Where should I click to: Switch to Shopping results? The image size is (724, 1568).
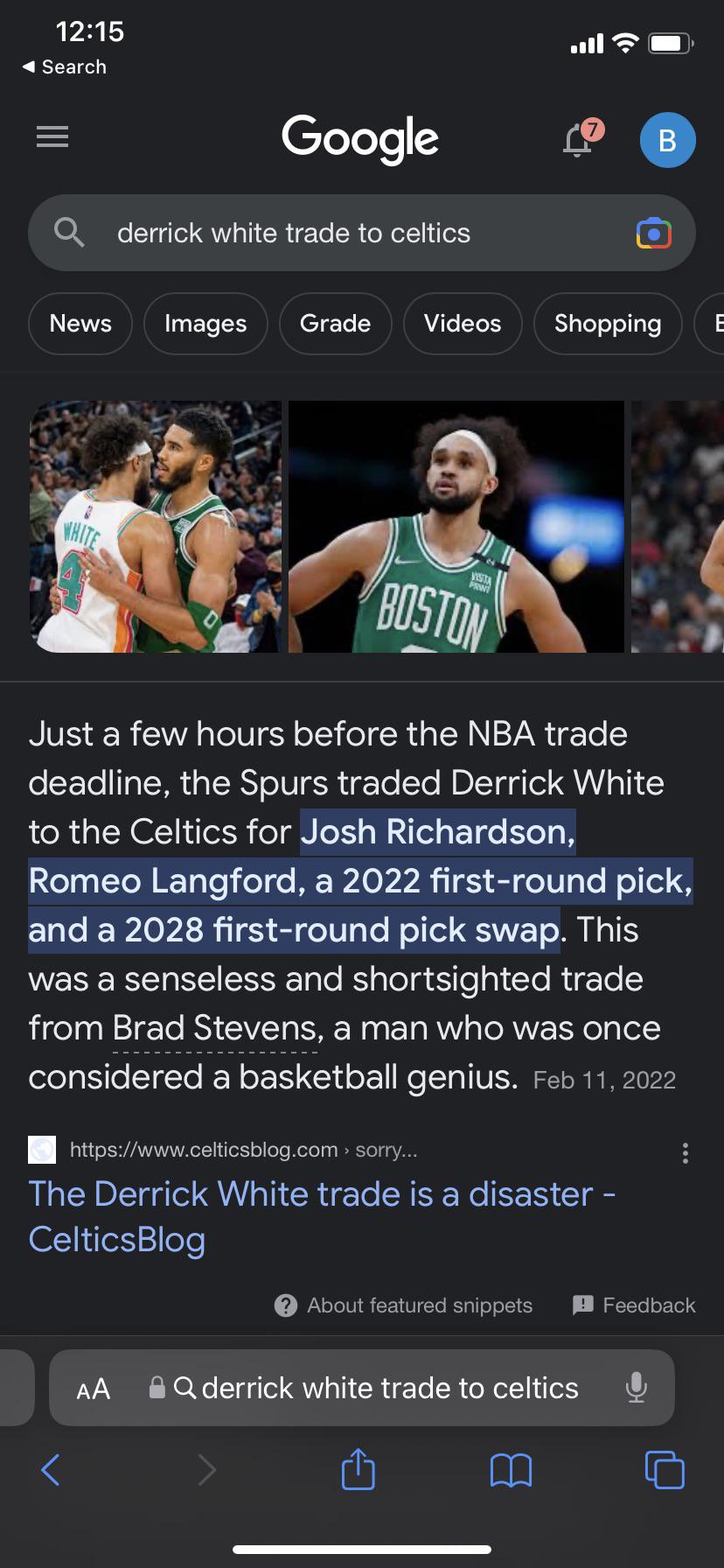608,324
